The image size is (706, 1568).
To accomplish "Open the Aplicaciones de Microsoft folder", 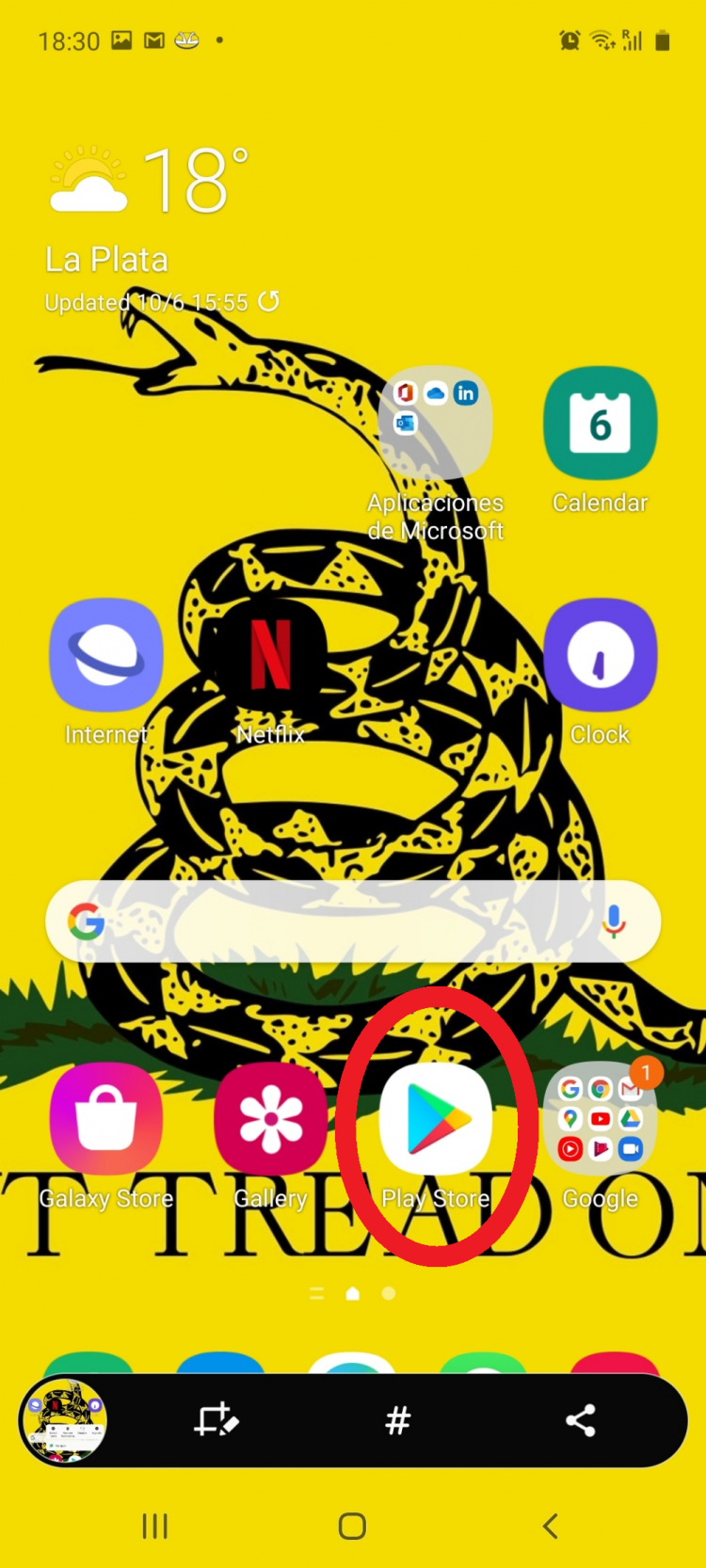I will pyautogui.click(x=436, y=424).
